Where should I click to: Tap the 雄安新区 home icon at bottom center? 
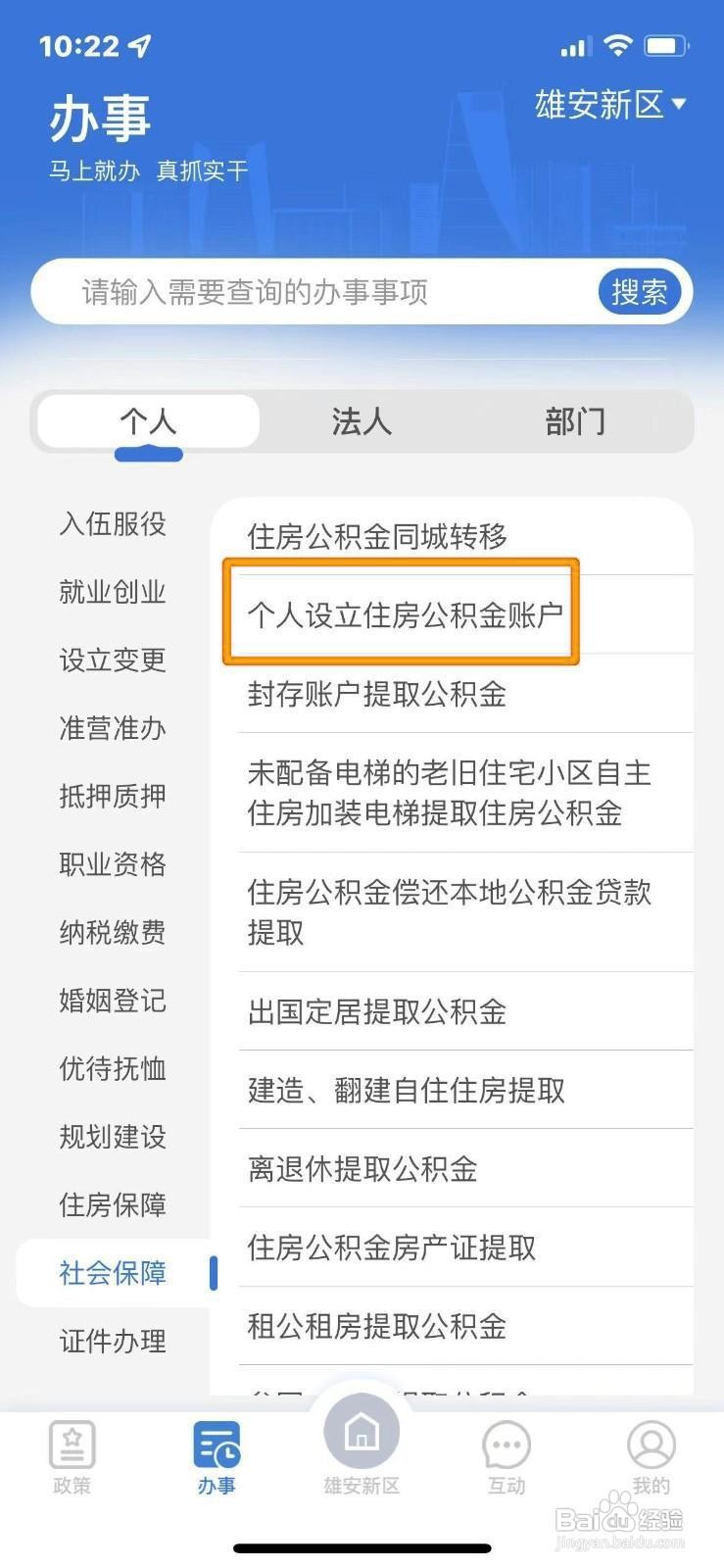(x=362, y=1433)
